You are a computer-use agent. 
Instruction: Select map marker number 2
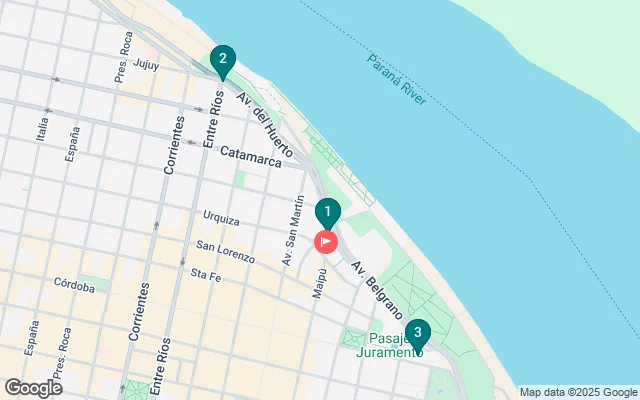pos(223,60)
